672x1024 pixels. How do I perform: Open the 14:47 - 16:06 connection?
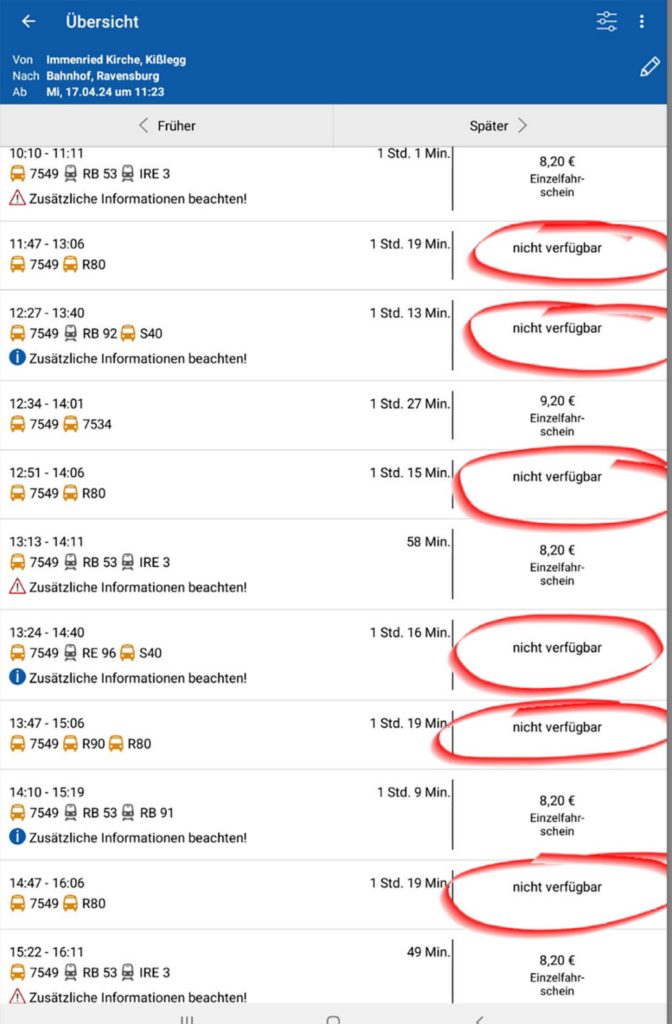coord(230,894)
